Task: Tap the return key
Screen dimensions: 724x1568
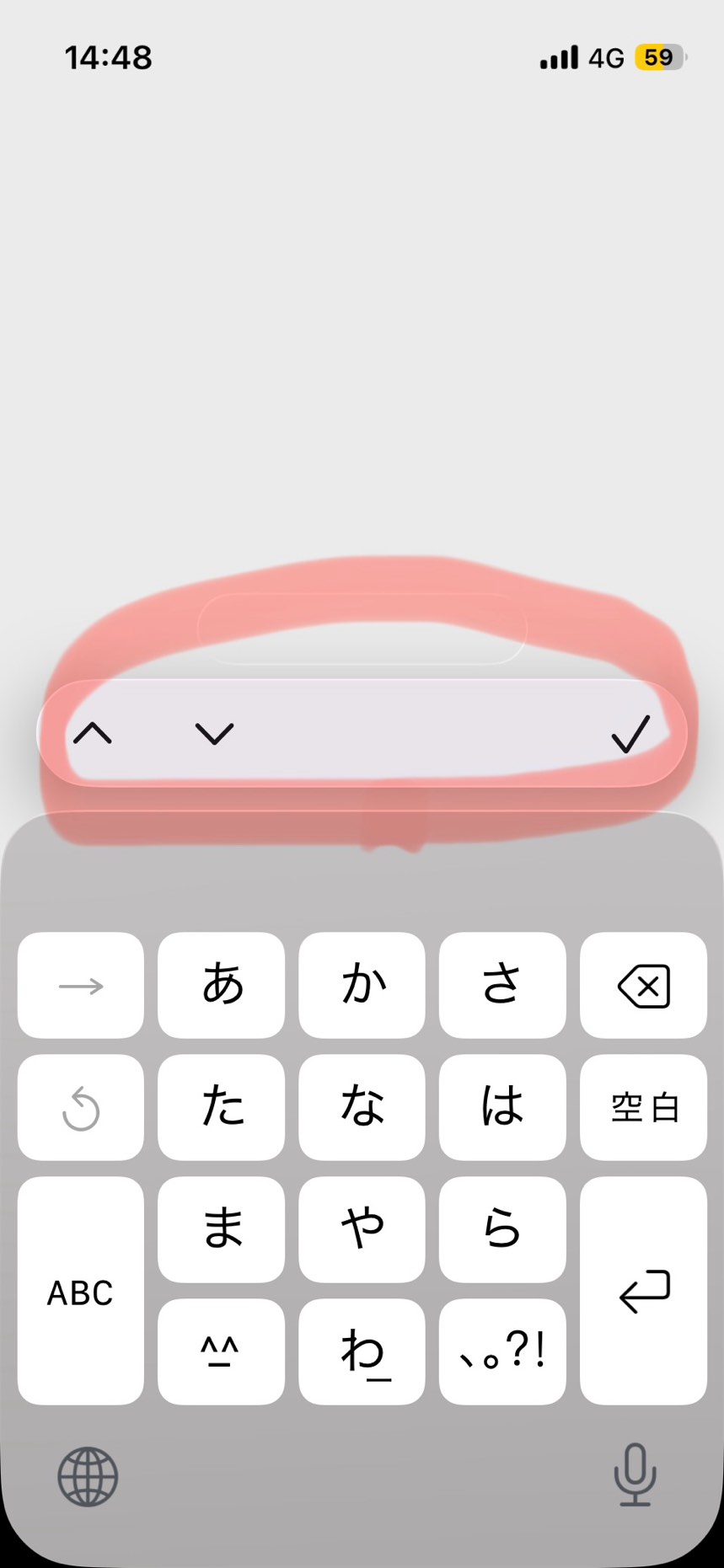Action: pyautogui.click(x=643, y=1291)
